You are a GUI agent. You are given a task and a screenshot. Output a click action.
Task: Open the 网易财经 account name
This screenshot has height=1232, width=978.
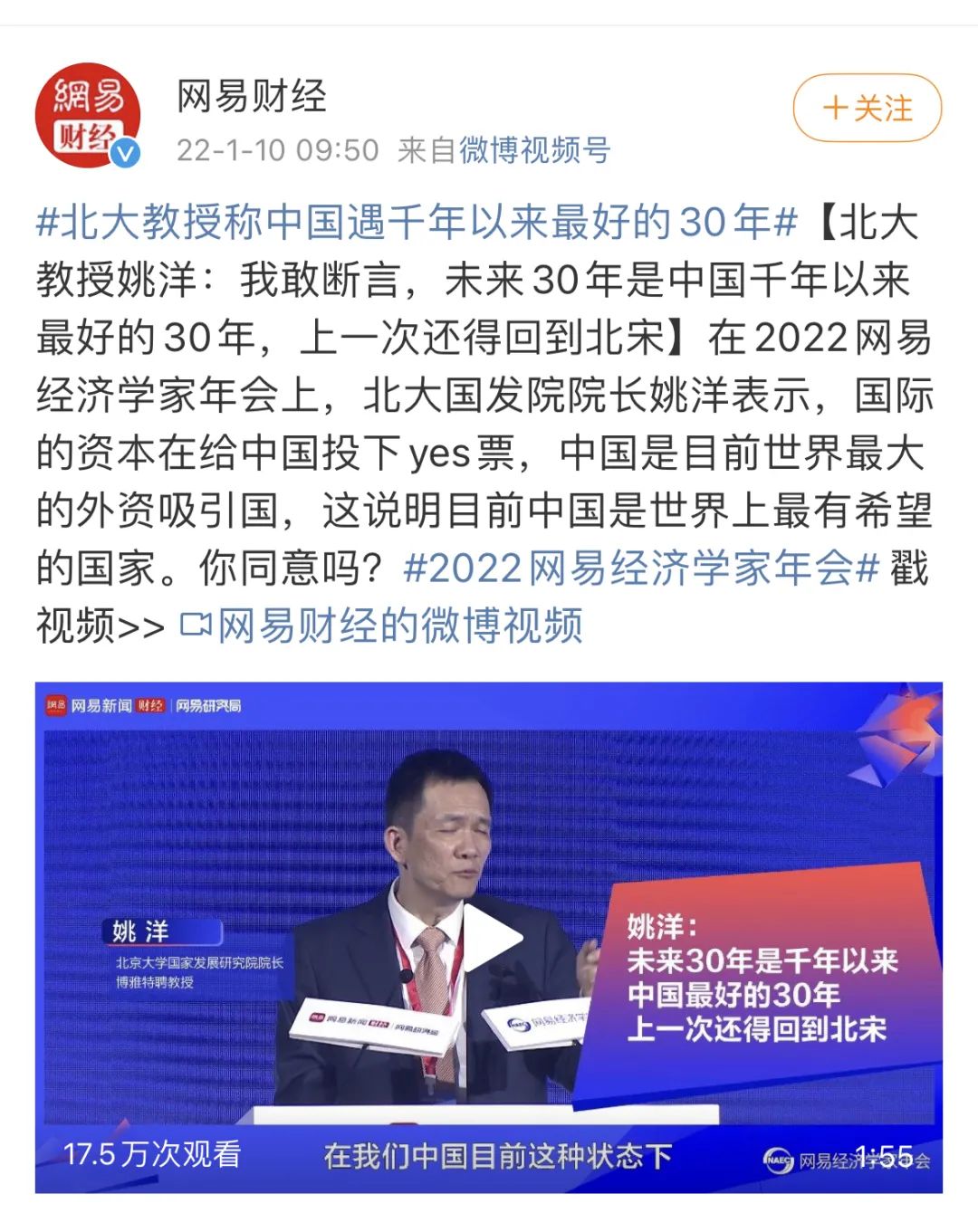pyautogui.click(x=251, y=96)
